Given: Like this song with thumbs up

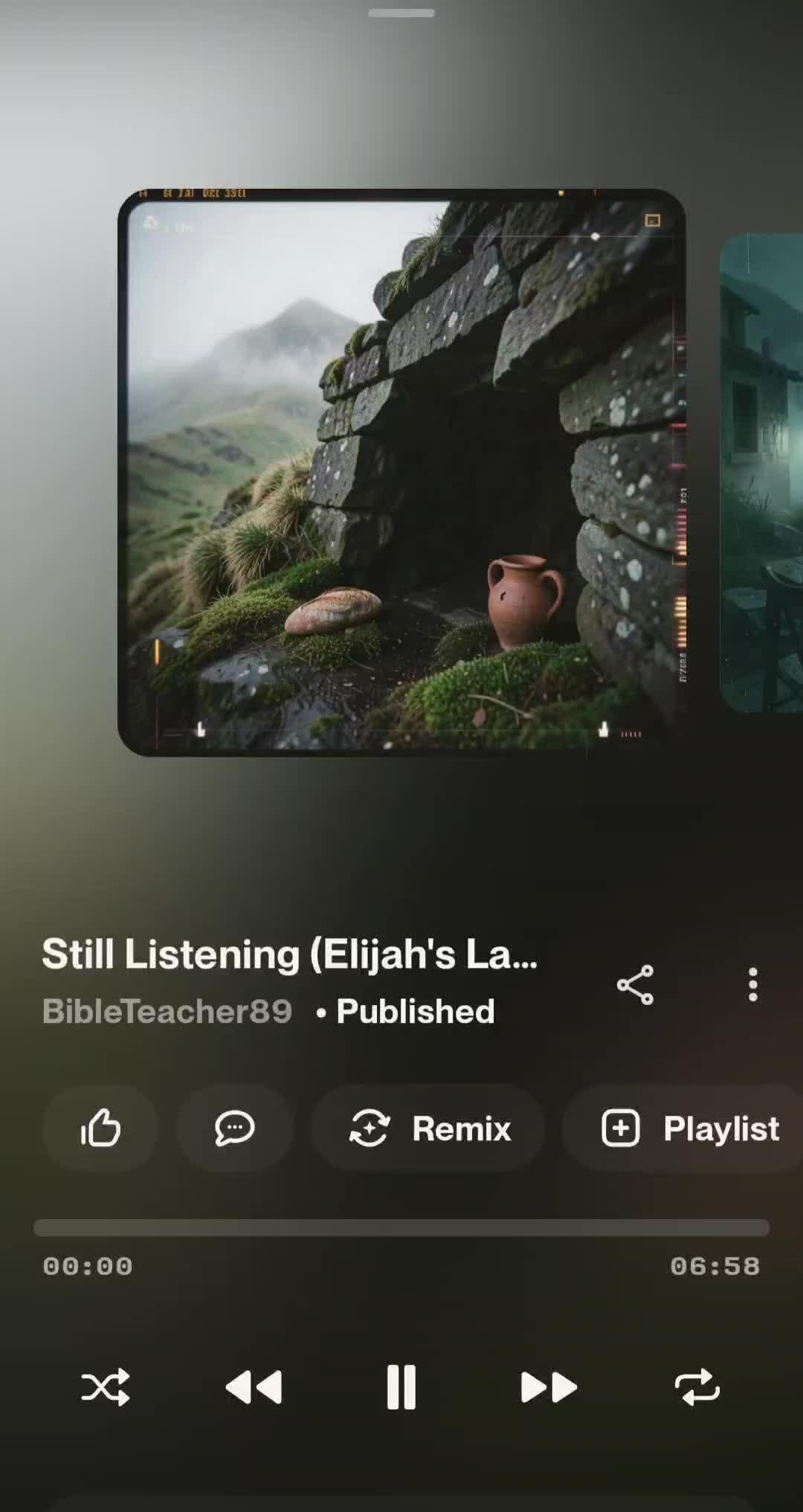Looking at the screenshot, I should click(100, 1128).
